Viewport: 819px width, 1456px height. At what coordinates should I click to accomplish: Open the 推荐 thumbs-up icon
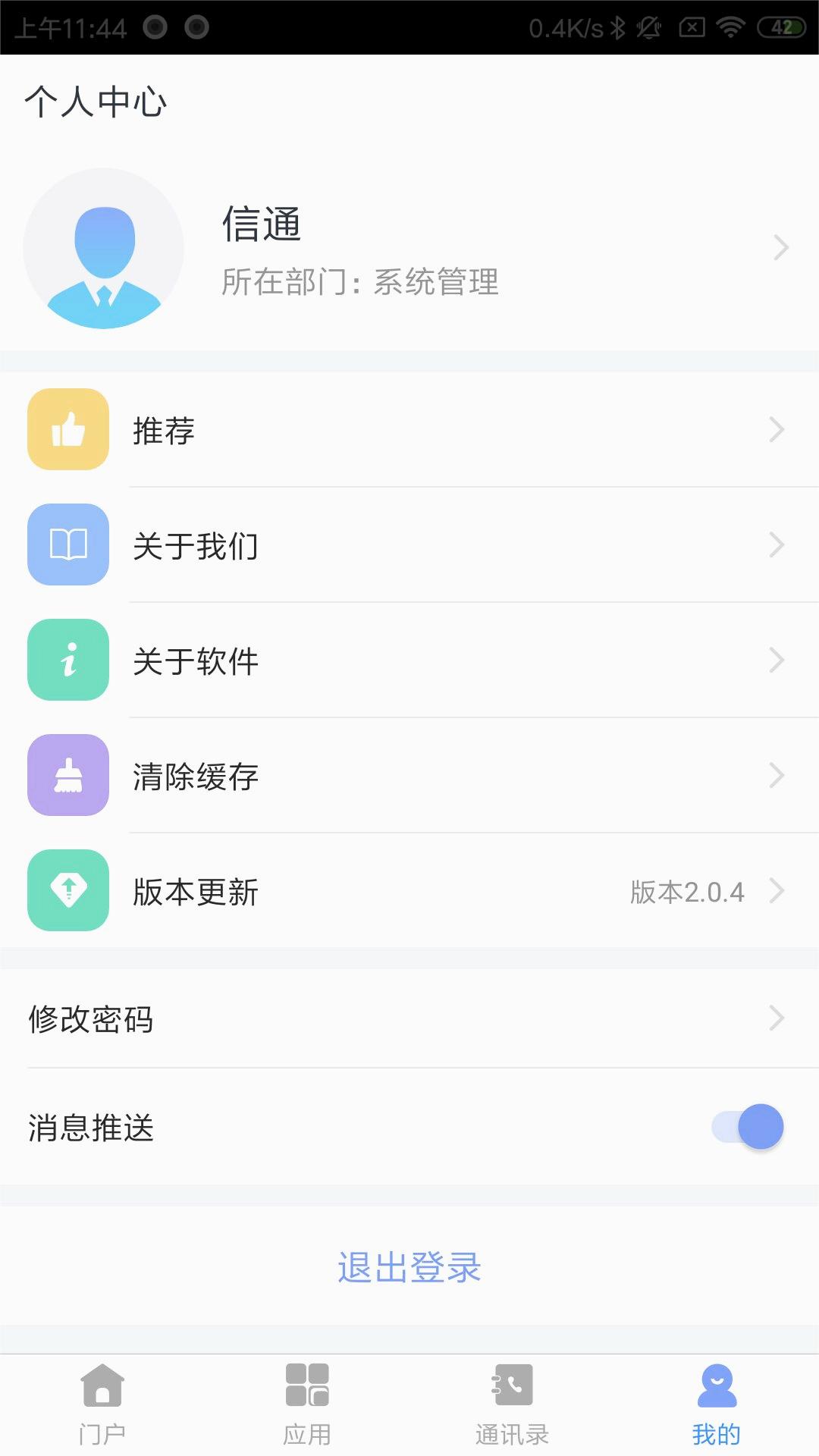point(67,429)
